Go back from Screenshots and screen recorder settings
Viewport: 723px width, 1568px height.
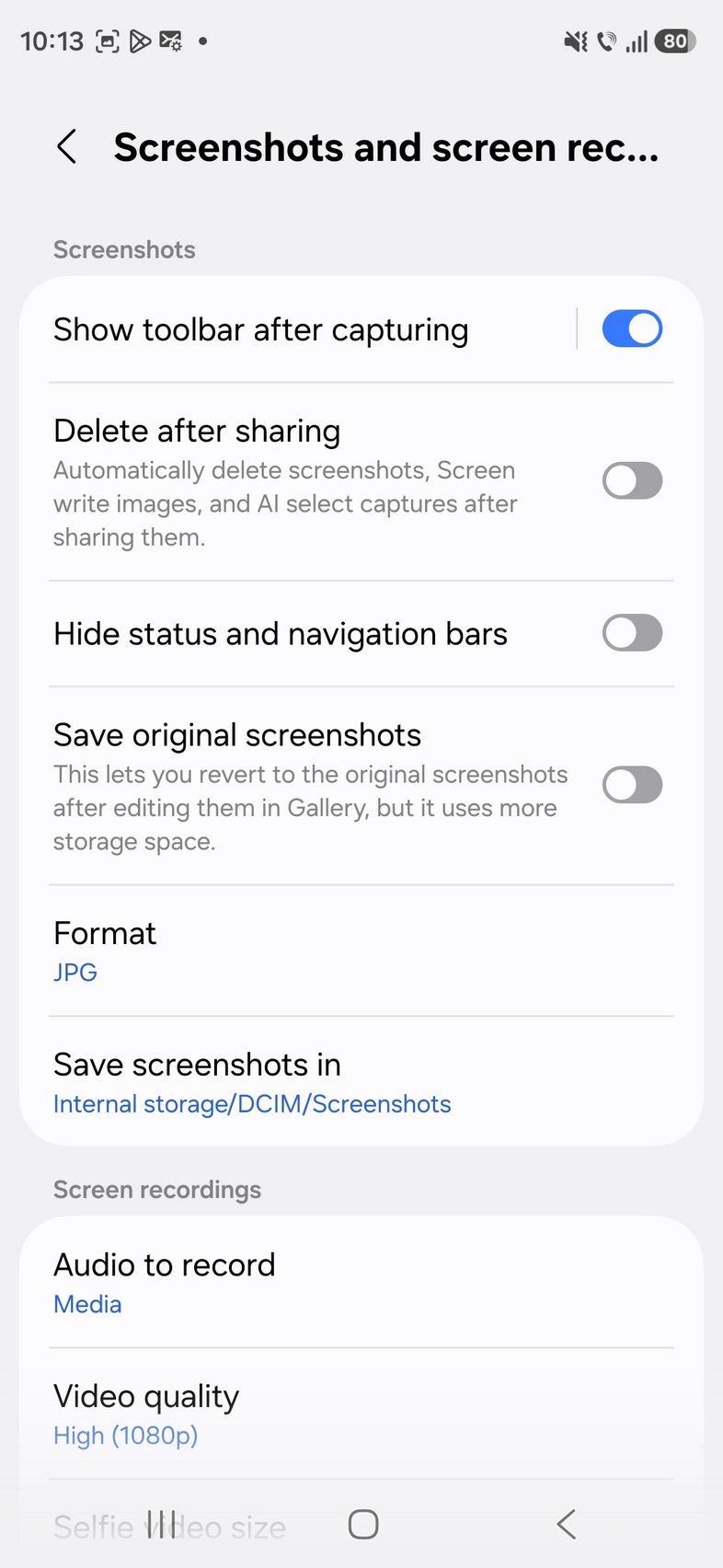(66, 147)
